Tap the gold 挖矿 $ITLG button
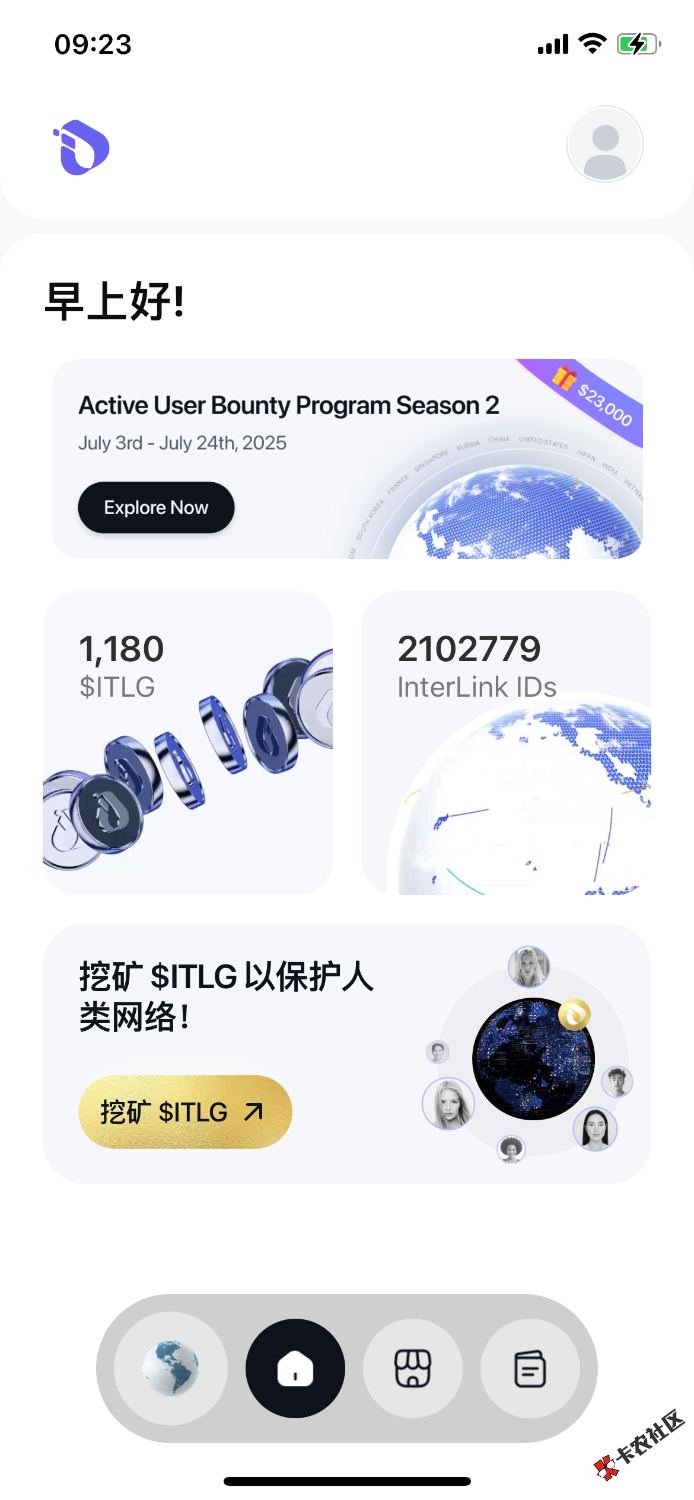This screenshot has height=1500, width=694. click(x=185, y=1112)
